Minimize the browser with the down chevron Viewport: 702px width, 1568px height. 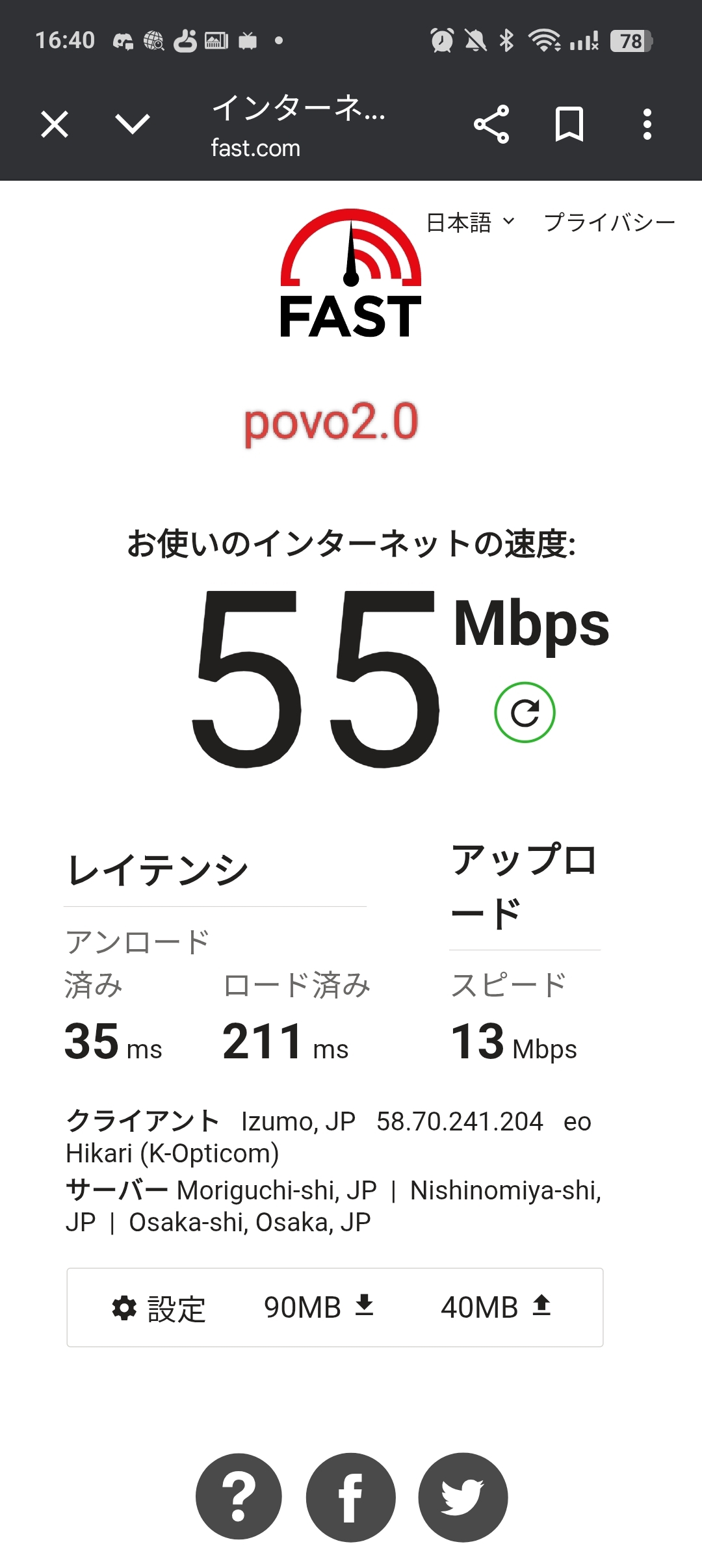[x=133, y=124]
